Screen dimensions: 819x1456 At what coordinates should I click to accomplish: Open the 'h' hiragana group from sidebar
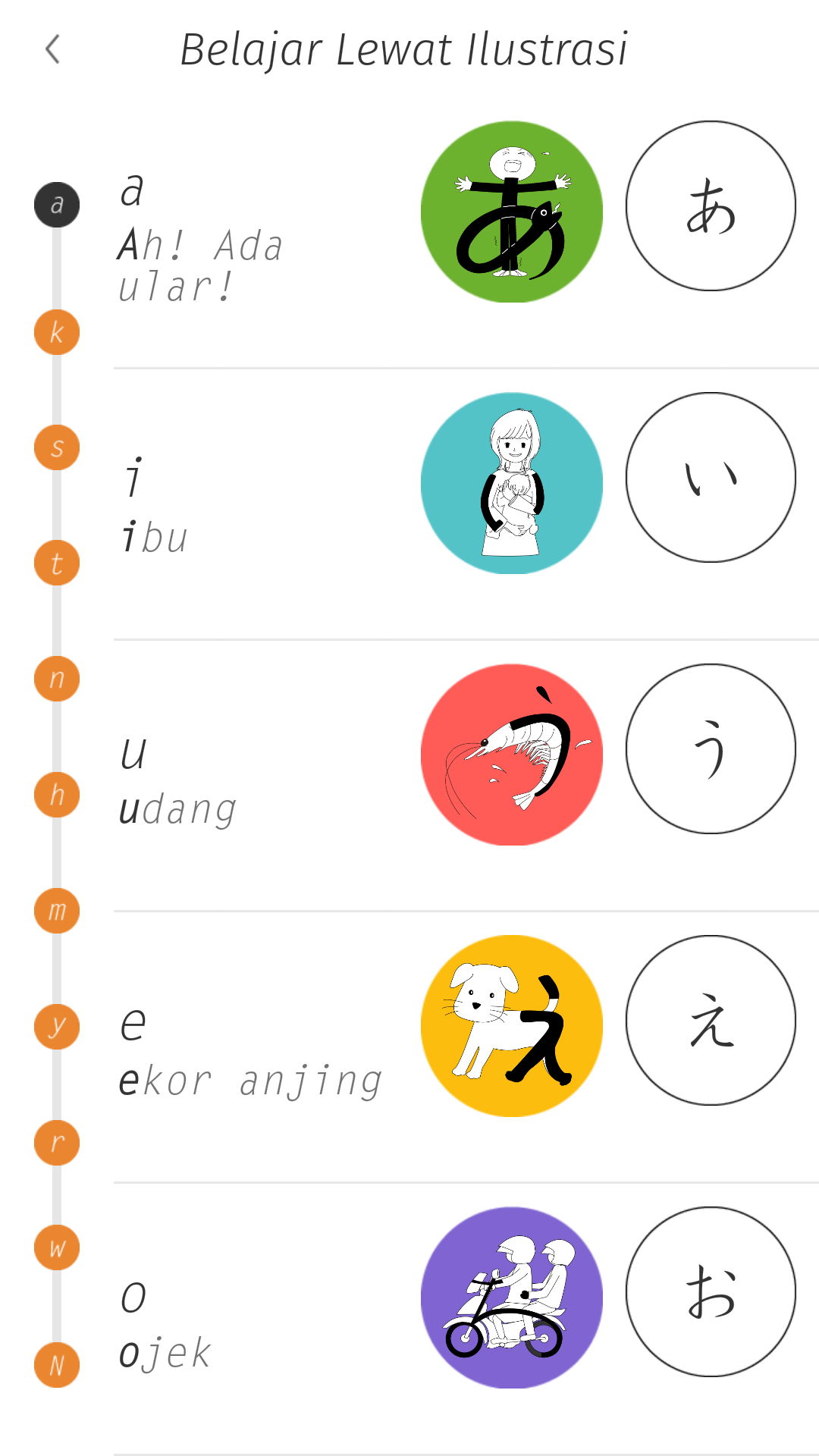(x=56, y=795)
